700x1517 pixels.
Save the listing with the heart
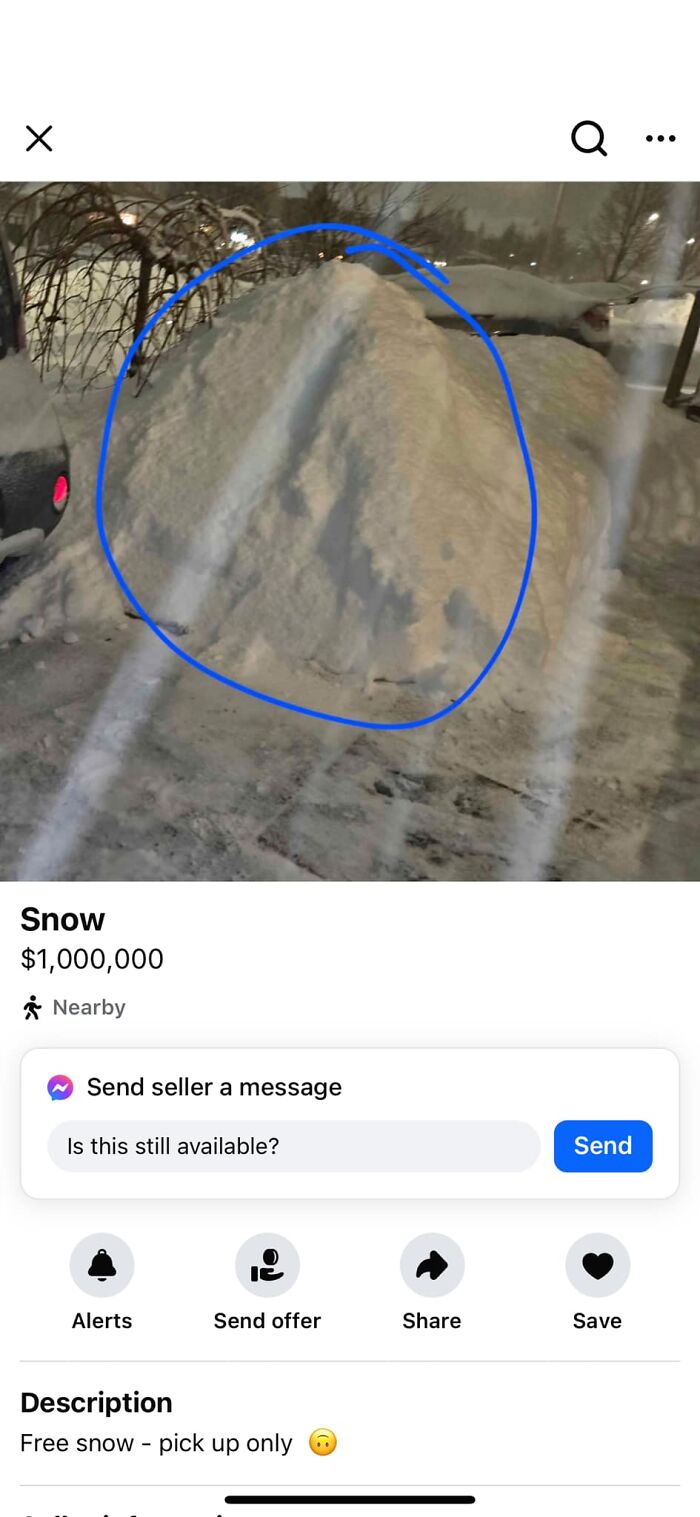click(x=597, y=1266)
